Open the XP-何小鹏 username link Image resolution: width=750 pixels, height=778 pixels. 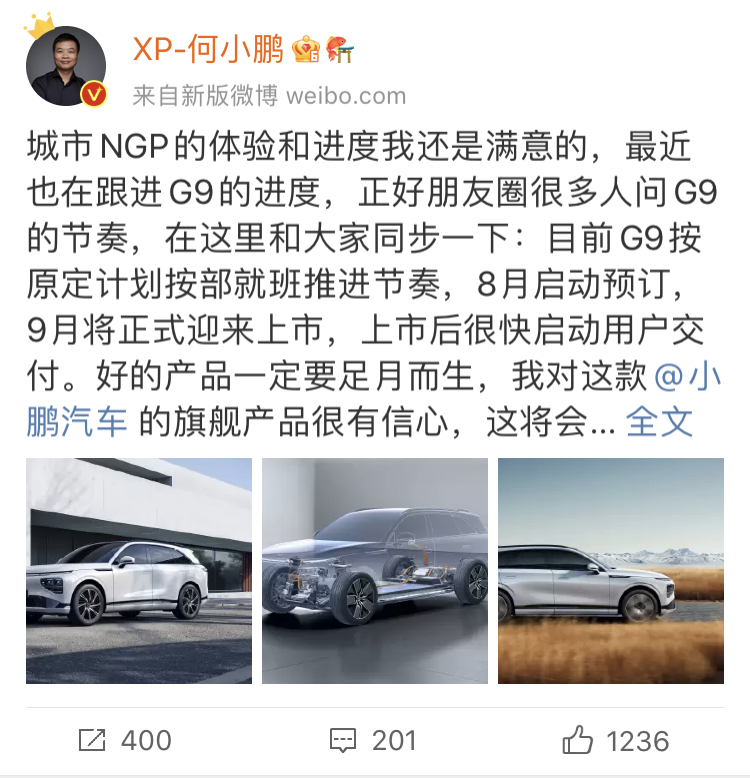click(209, 48)
